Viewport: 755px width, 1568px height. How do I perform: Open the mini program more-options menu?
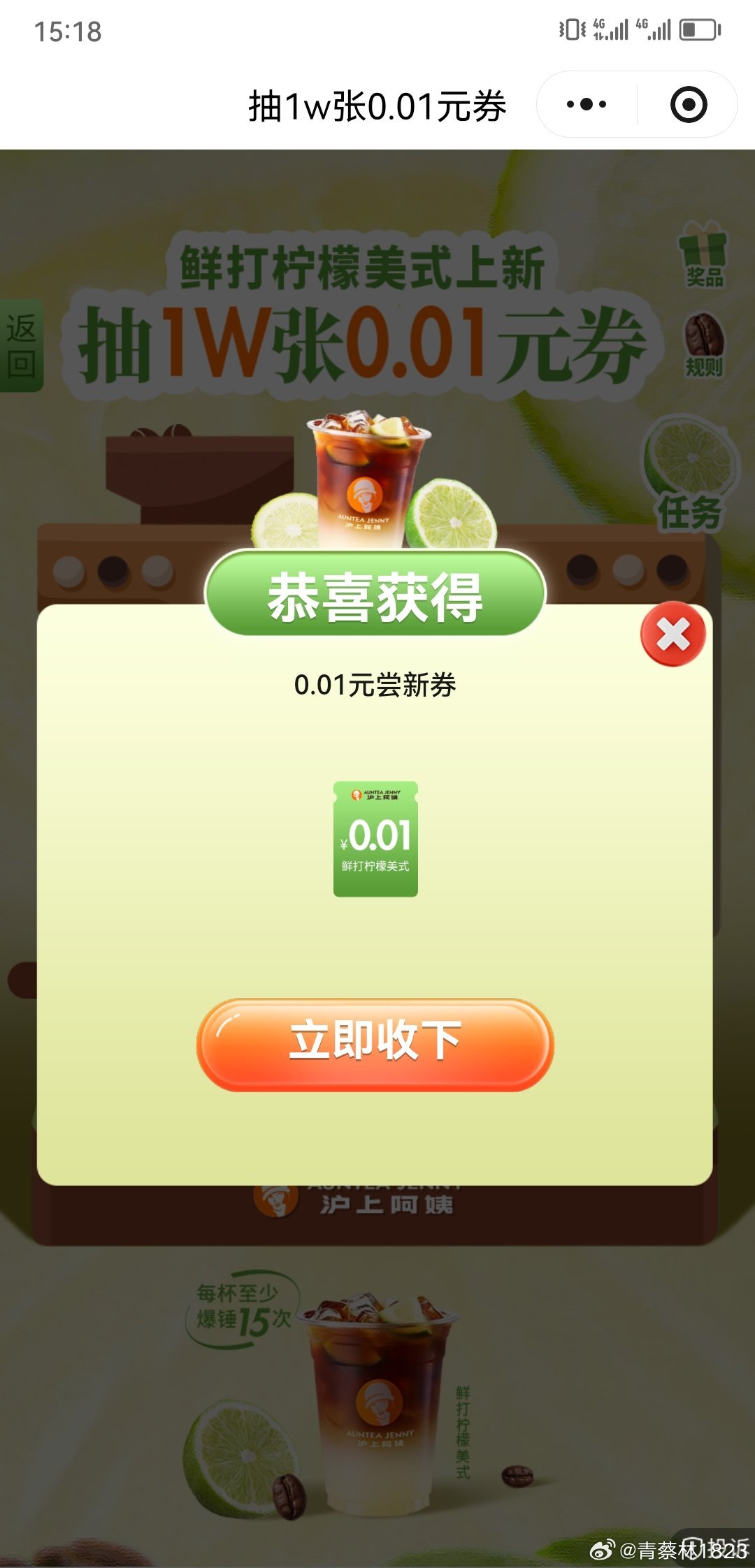point(587,105)
